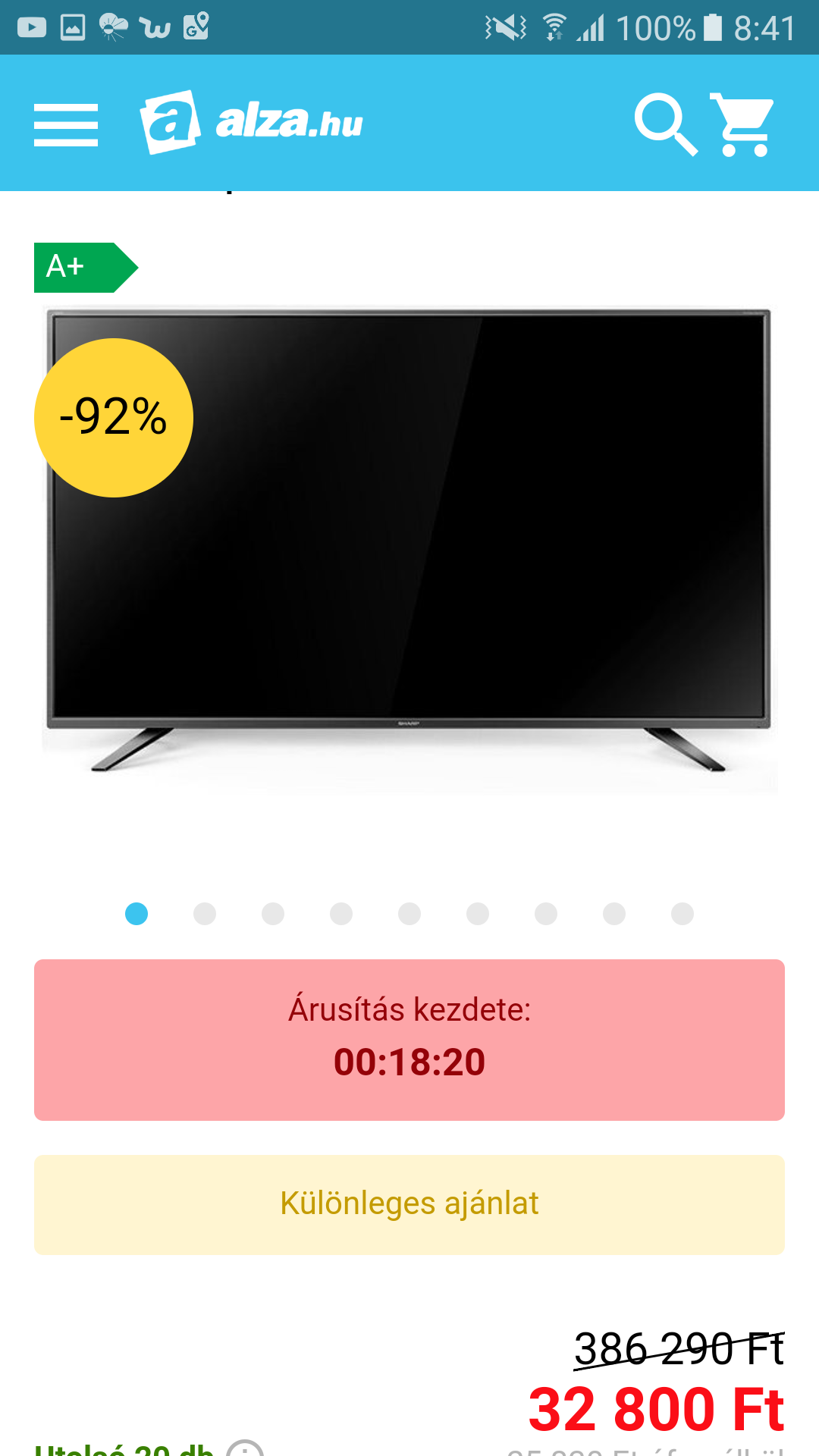Jump to the last gallery dot
This screenshot has height=1456, width=819.
[682, 914]
